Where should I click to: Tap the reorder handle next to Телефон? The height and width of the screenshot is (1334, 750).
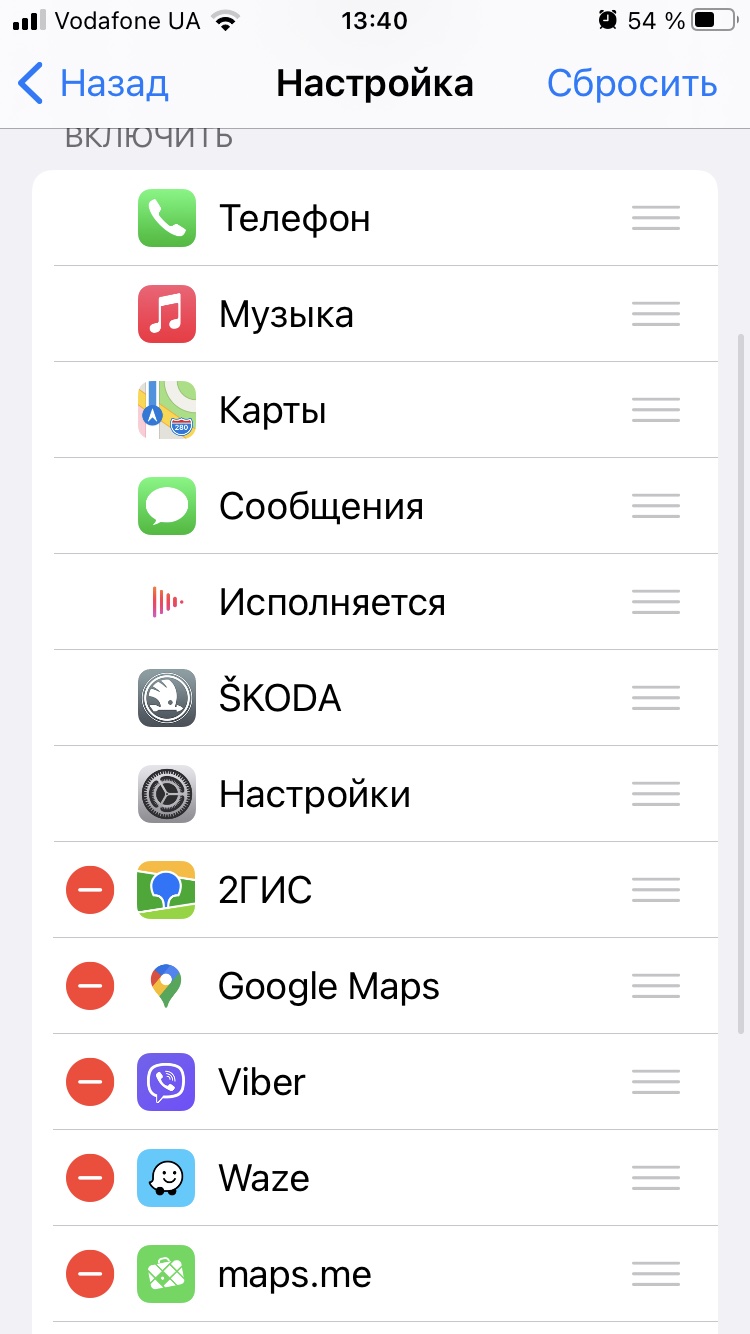pos(656,217)
